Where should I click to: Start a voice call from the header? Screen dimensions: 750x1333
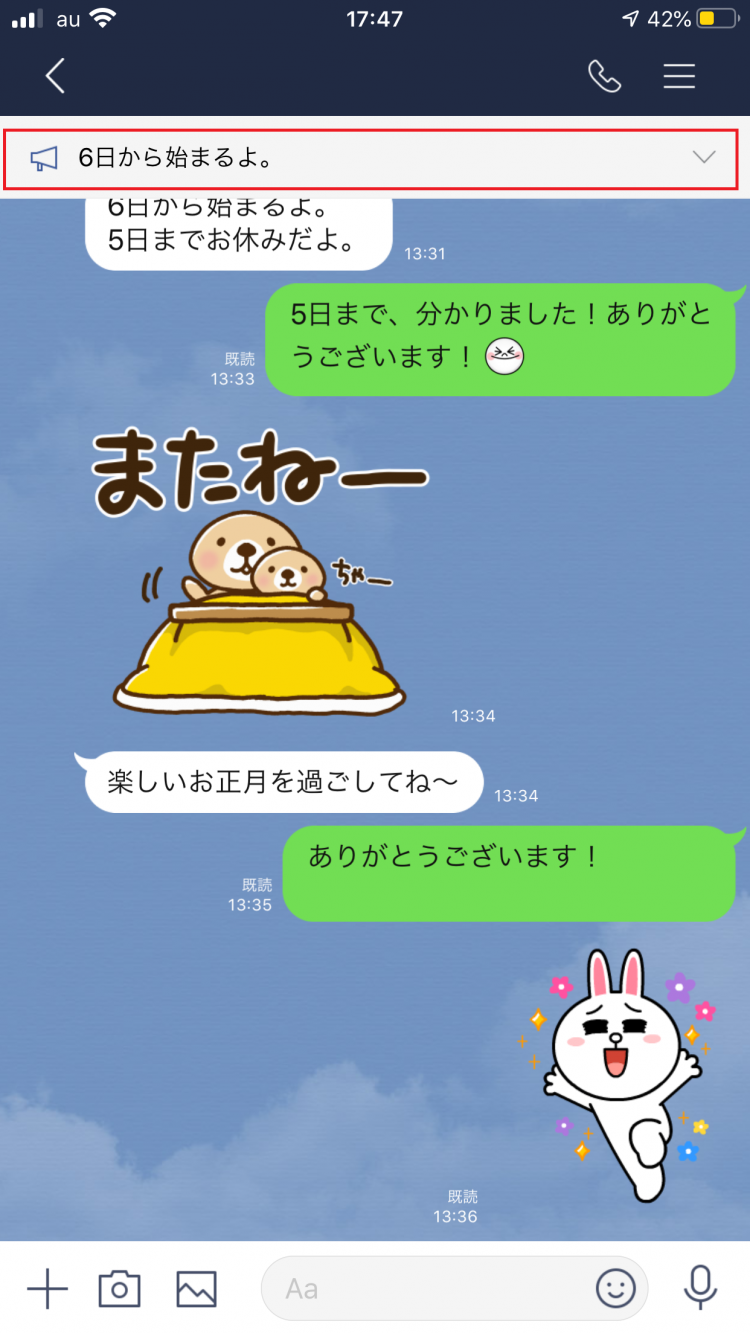tap(604, 76)
